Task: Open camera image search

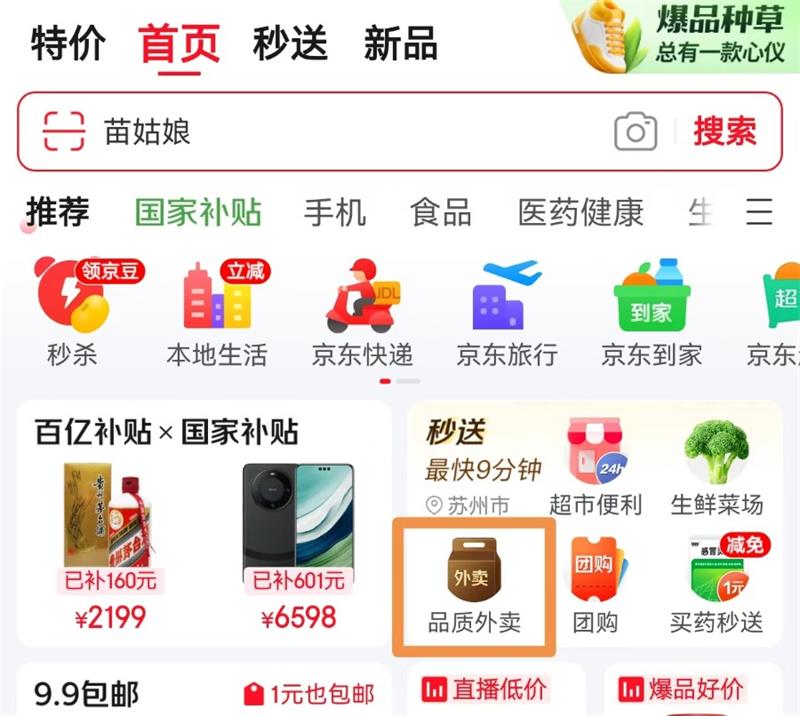Action: [635, 132]
